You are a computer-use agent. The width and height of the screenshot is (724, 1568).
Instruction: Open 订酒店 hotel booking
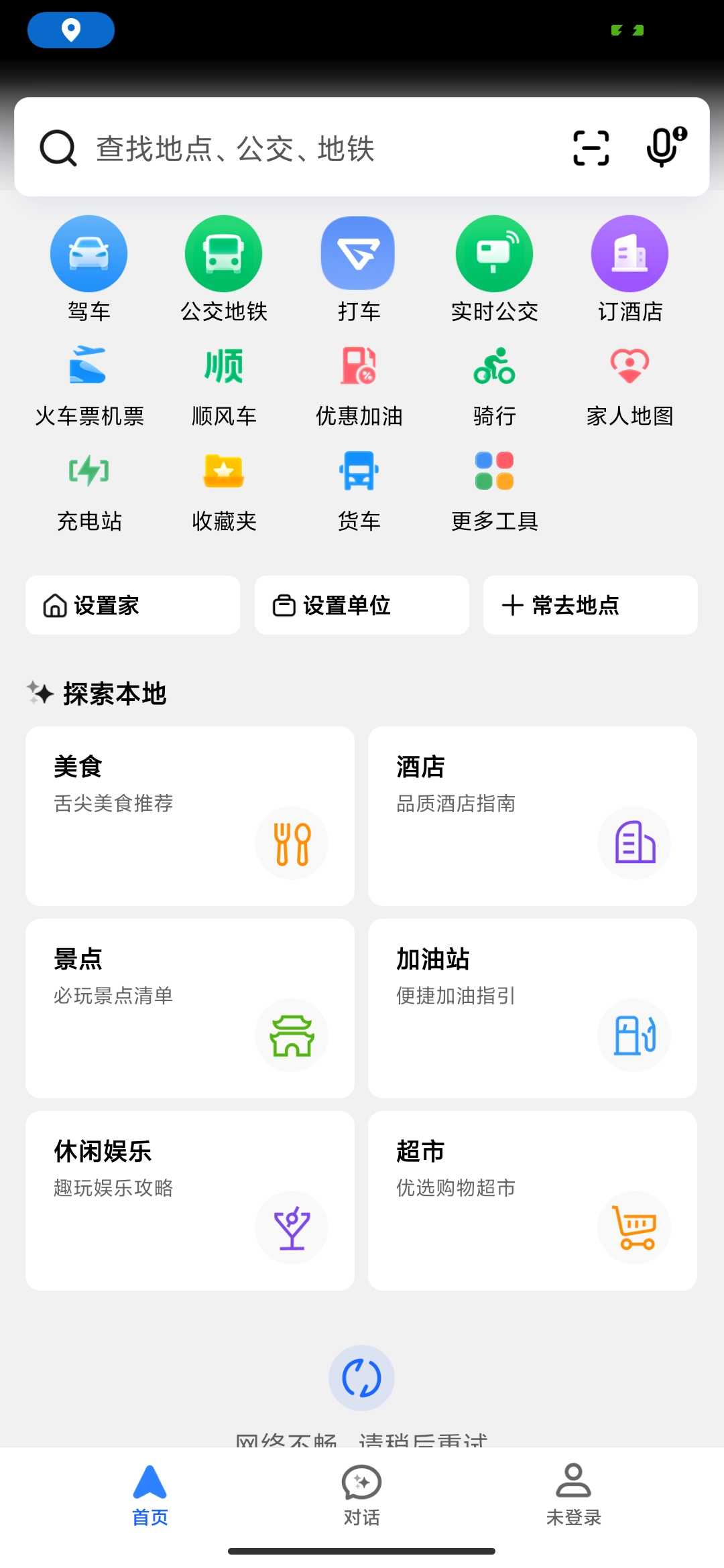pos(630,269)
